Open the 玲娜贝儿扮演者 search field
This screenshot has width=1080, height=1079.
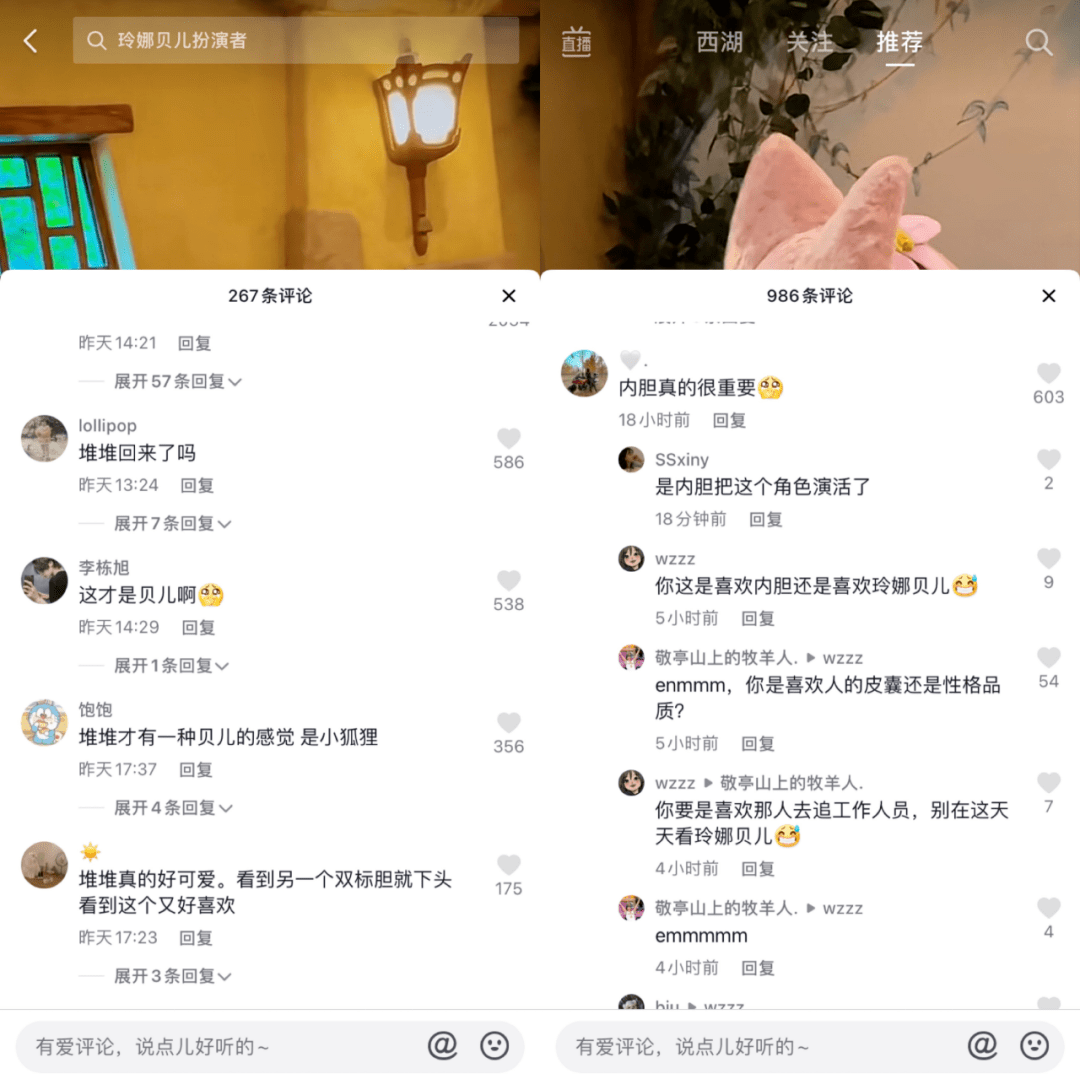[x=295, y=41]
